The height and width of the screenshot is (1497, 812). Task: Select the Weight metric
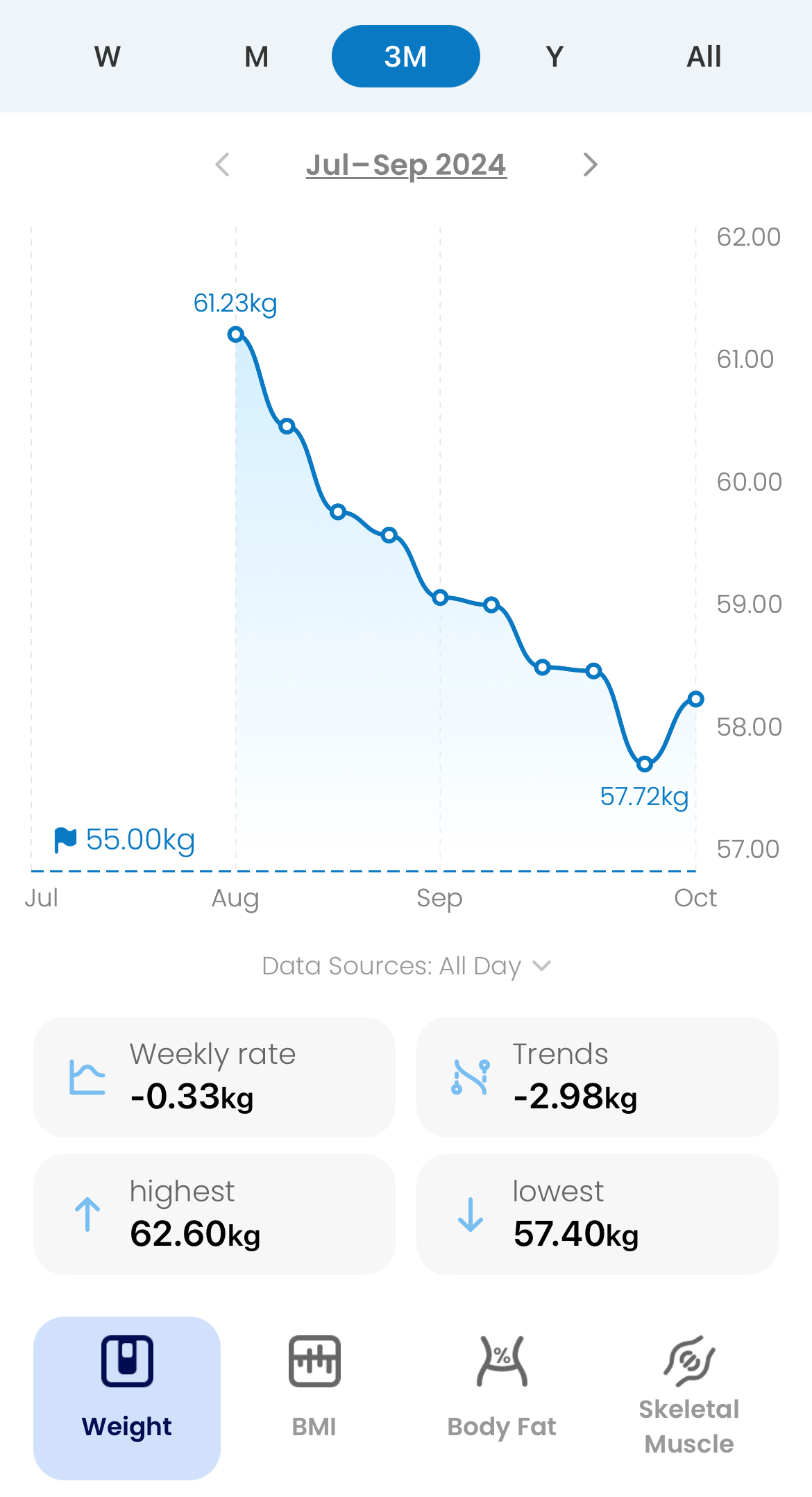pyautogui.click(x=127, y=1397)
